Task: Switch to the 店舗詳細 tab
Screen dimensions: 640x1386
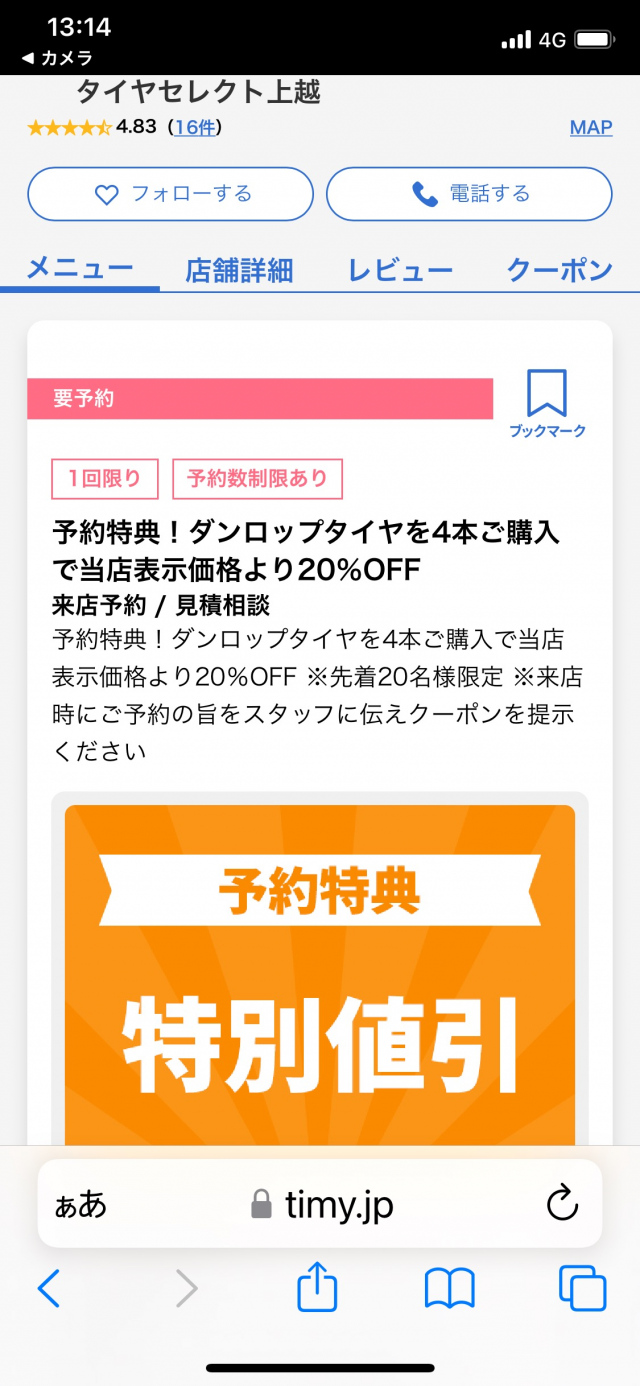Action: tap(239, 270)
